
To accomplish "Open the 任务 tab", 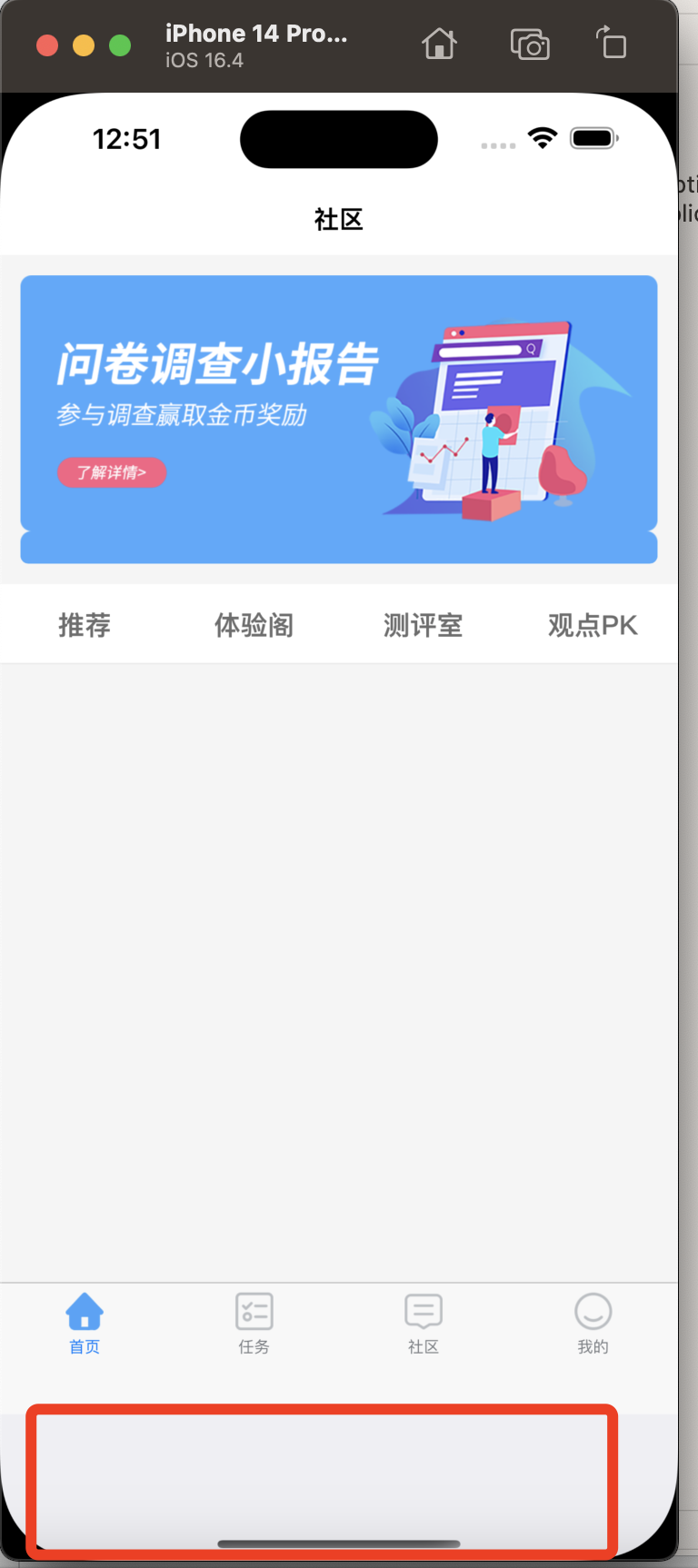I will pyautogui.click(x=254, y=1324).
